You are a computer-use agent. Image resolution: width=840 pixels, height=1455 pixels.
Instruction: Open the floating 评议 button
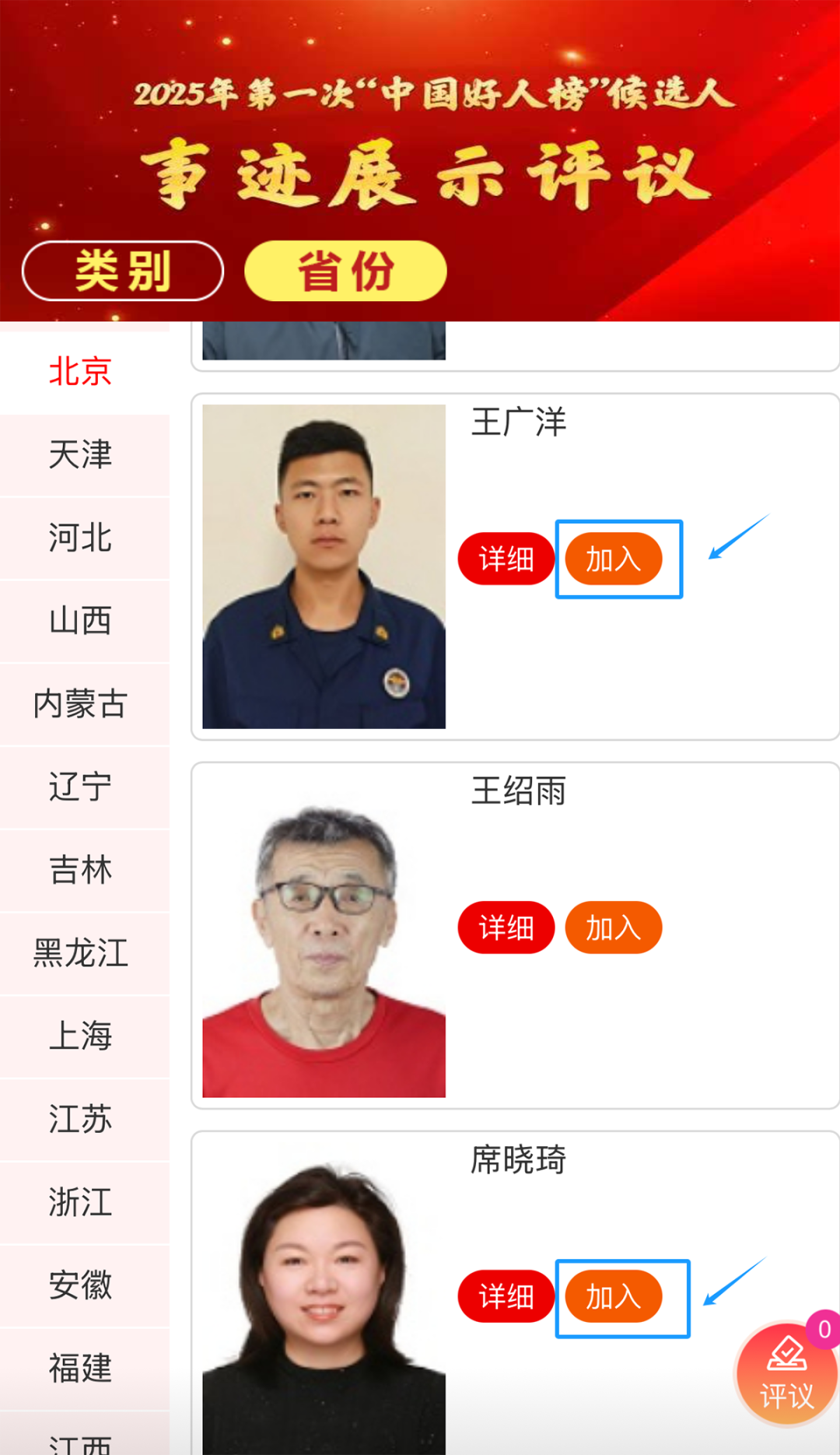786,1374
